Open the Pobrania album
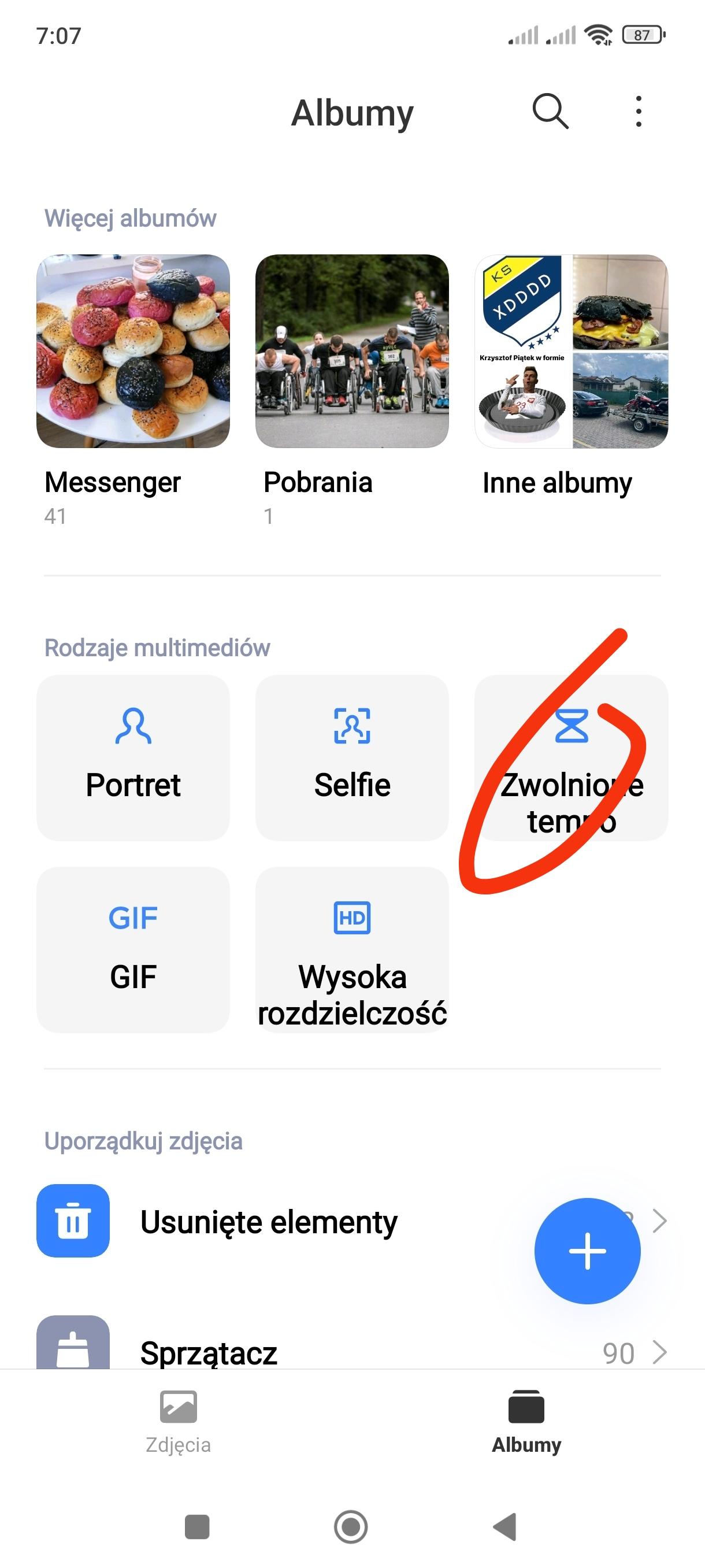This screenshot has width=705, height=1568. (351, 351)
